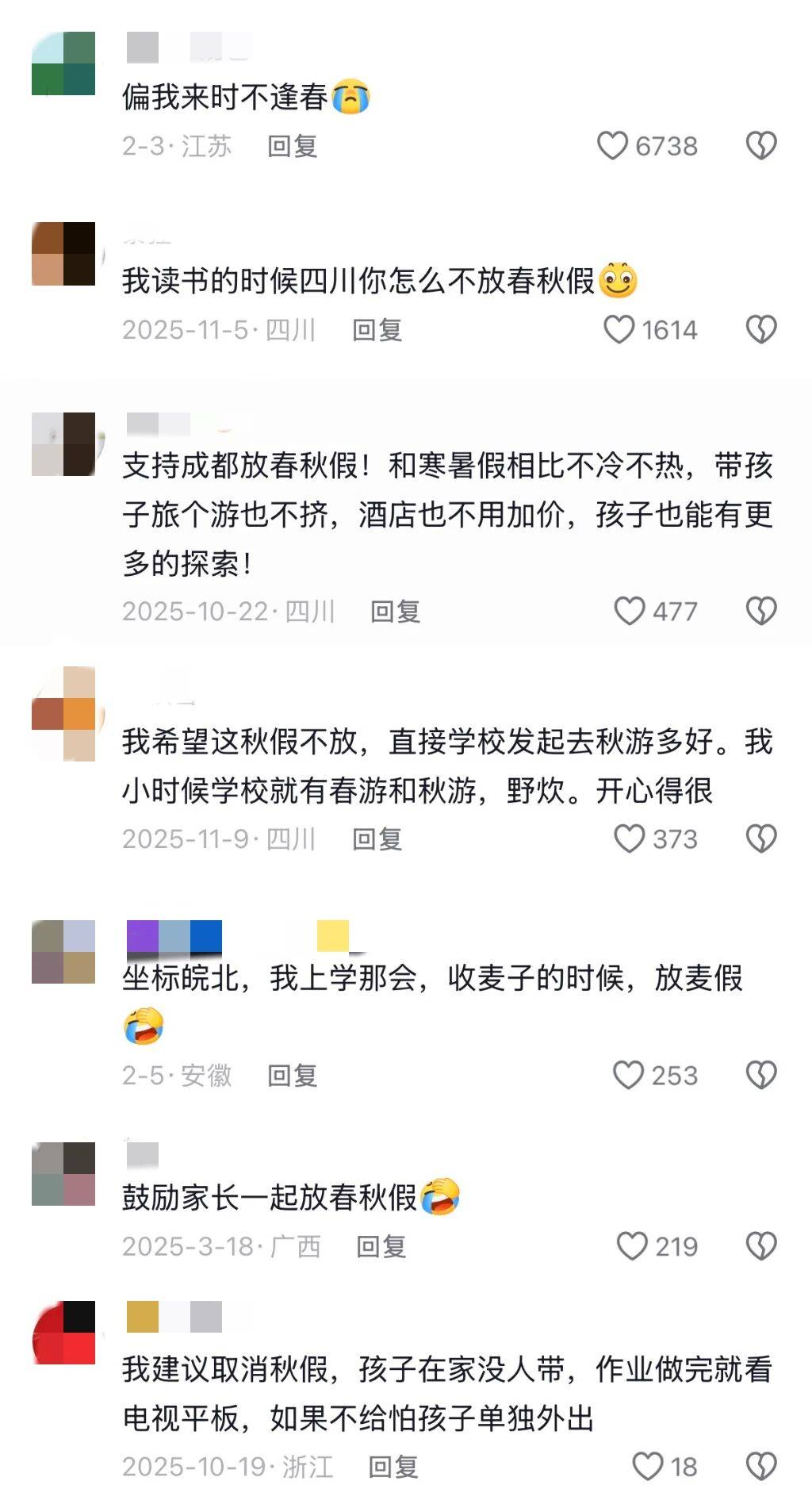Reply to the 2025-11-9 四川 comment
Image resolution: width=812 pixels, height=1504 pixels.
point(377,839)
